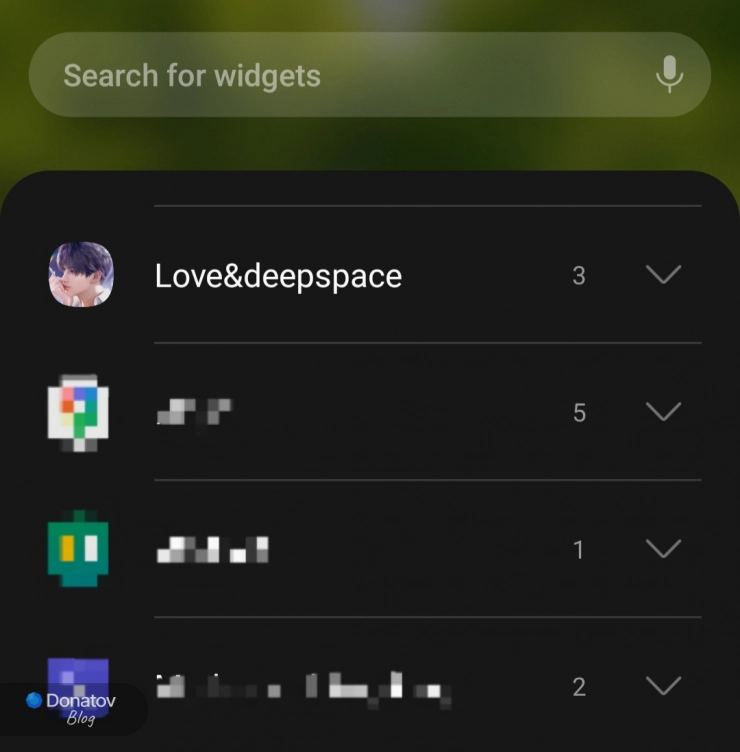
Task: Select the Google app icon below Love&deepspace
Action: 78,412
